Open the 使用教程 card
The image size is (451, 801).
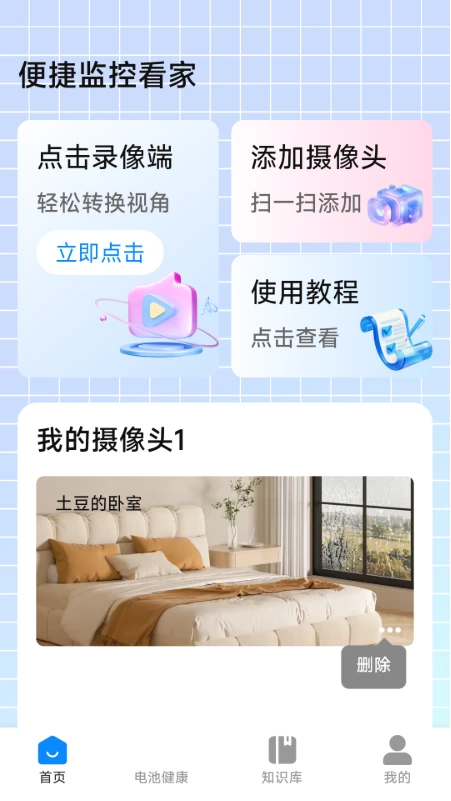pos(332,316)
